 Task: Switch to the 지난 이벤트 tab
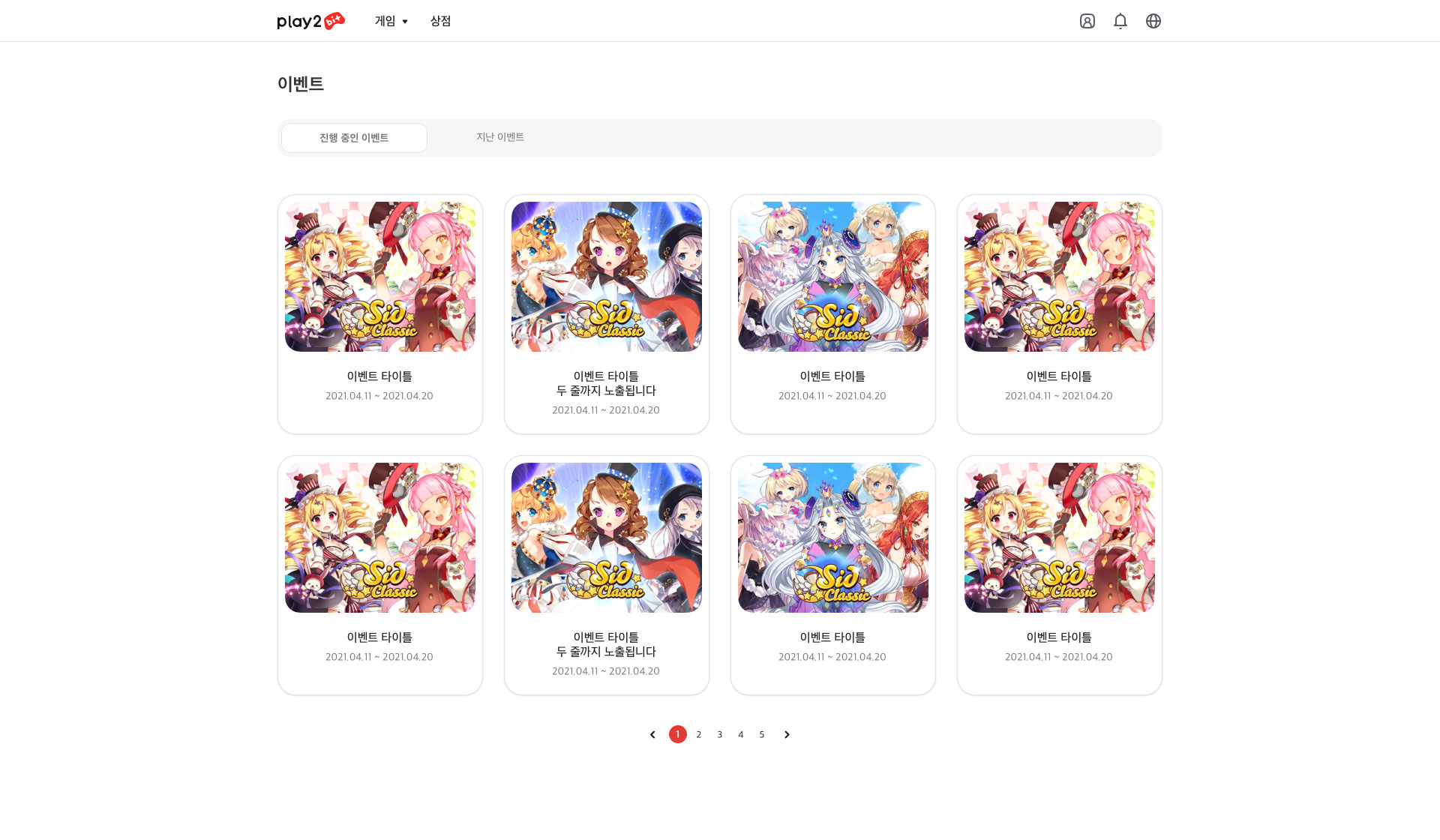500,137
